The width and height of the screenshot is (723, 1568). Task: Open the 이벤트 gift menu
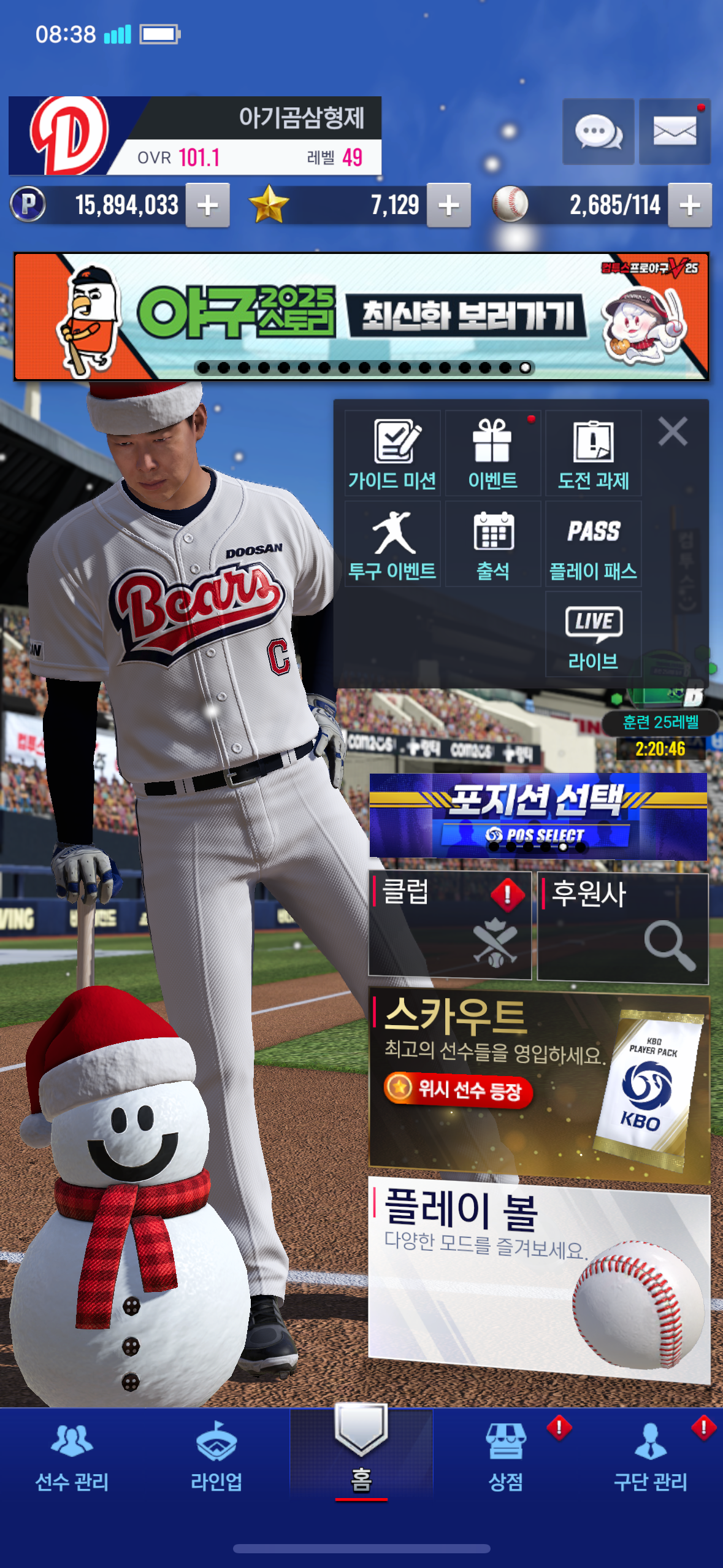(492, 454)
